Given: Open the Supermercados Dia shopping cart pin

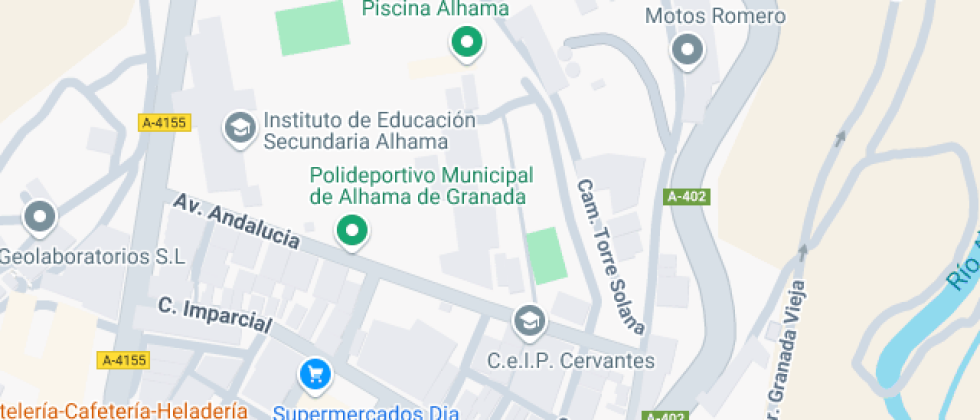Looking at the screenshot, I should 316,375.
